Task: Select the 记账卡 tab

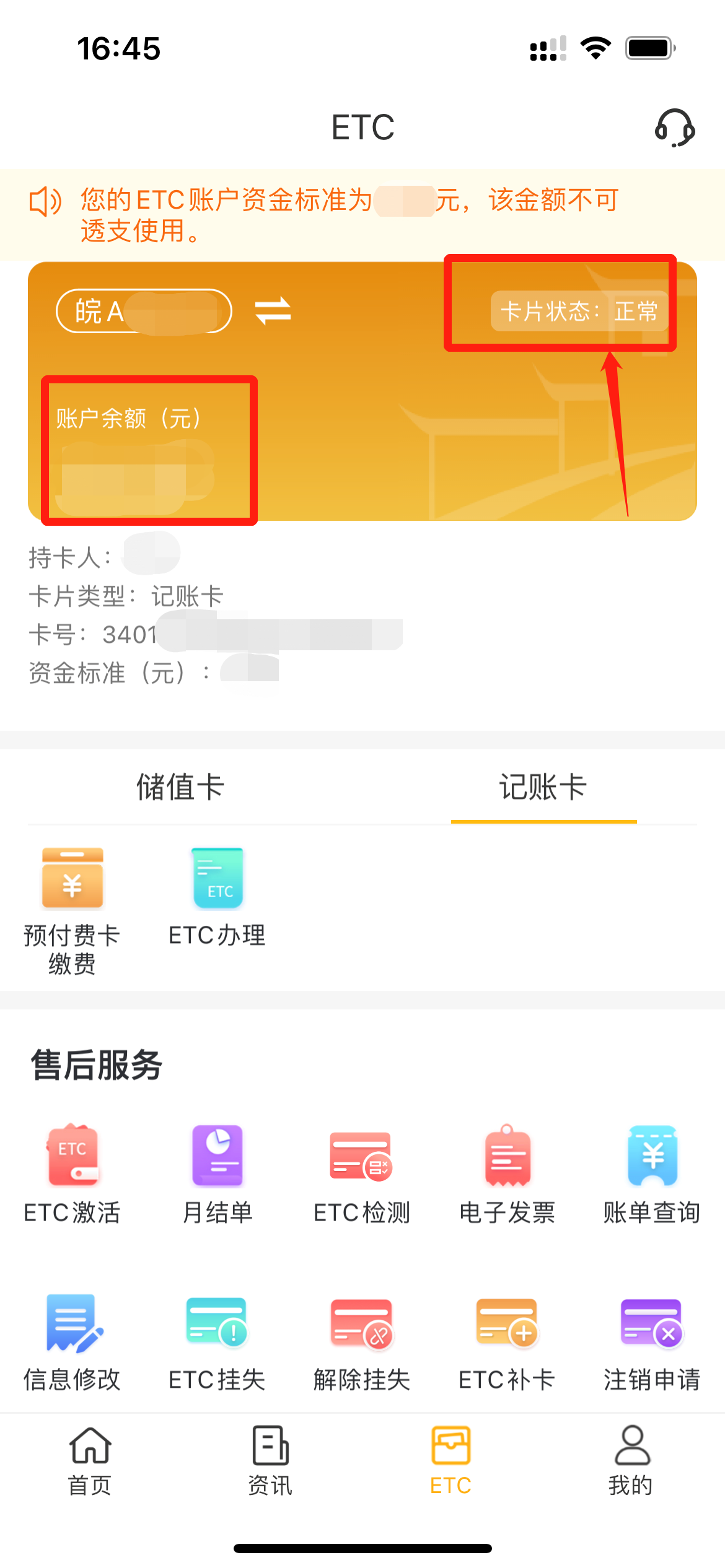Action: point(543,787)
